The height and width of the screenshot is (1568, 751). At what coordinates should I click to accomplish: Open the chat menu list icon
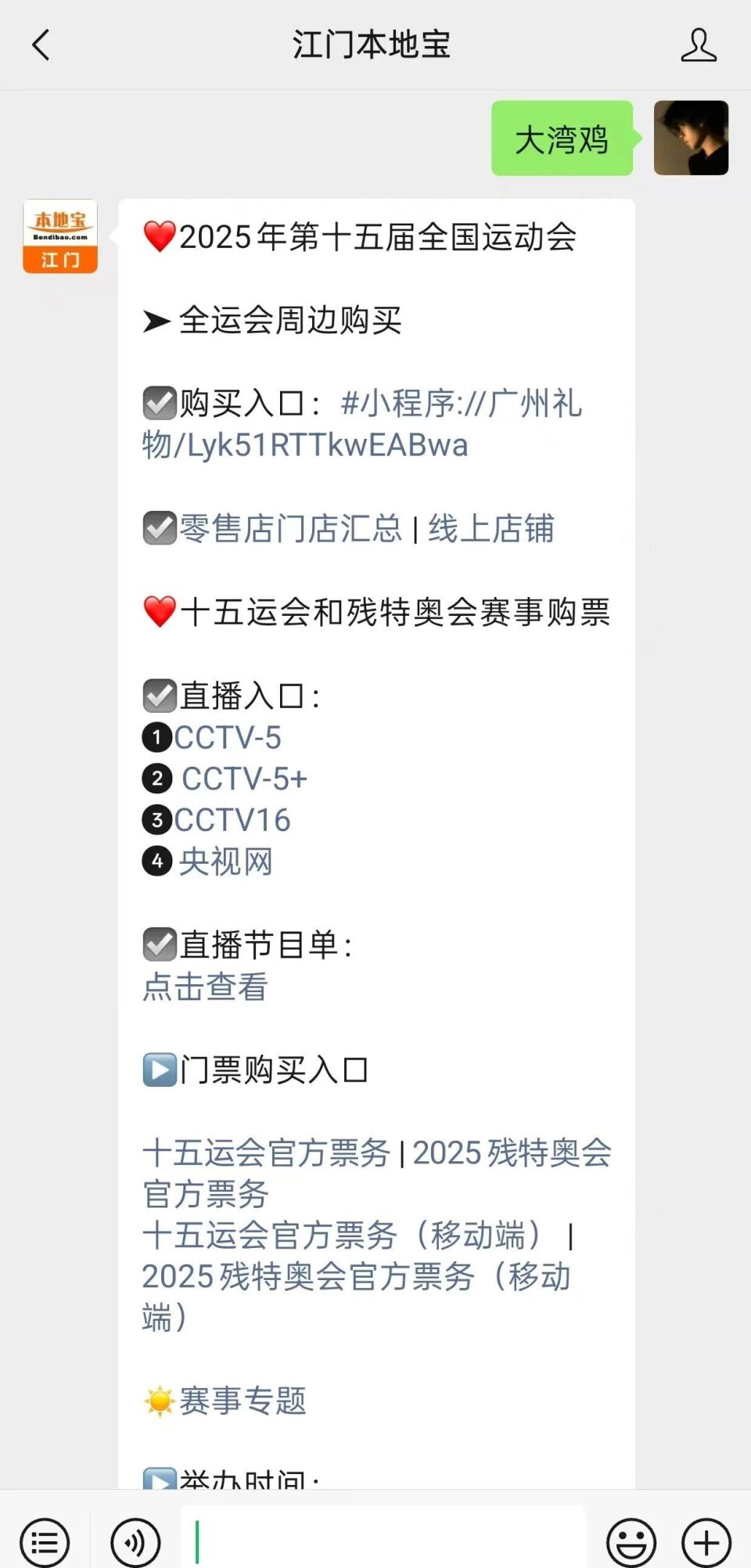point(45,1542)
